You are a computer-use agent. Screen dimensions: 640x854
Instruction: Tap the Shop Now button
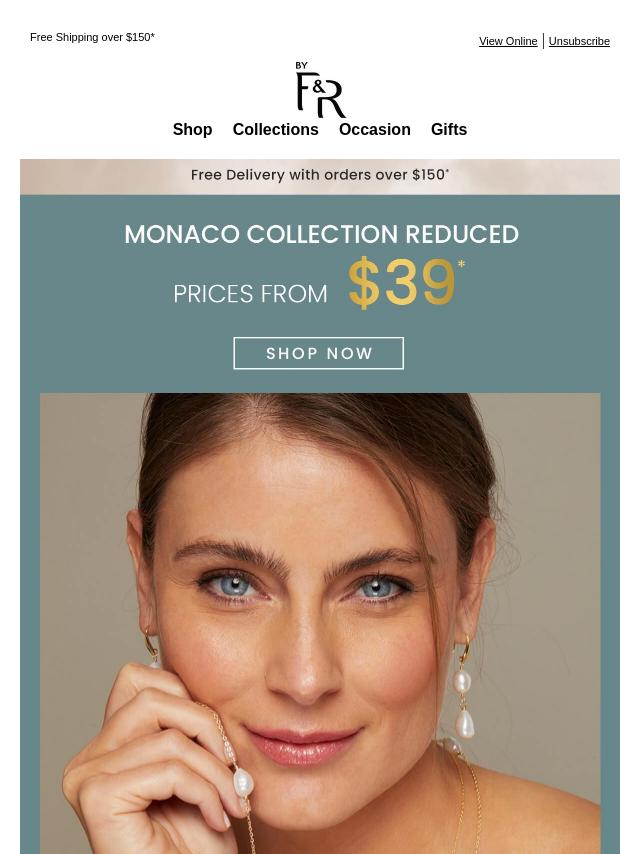coord(319,353)
